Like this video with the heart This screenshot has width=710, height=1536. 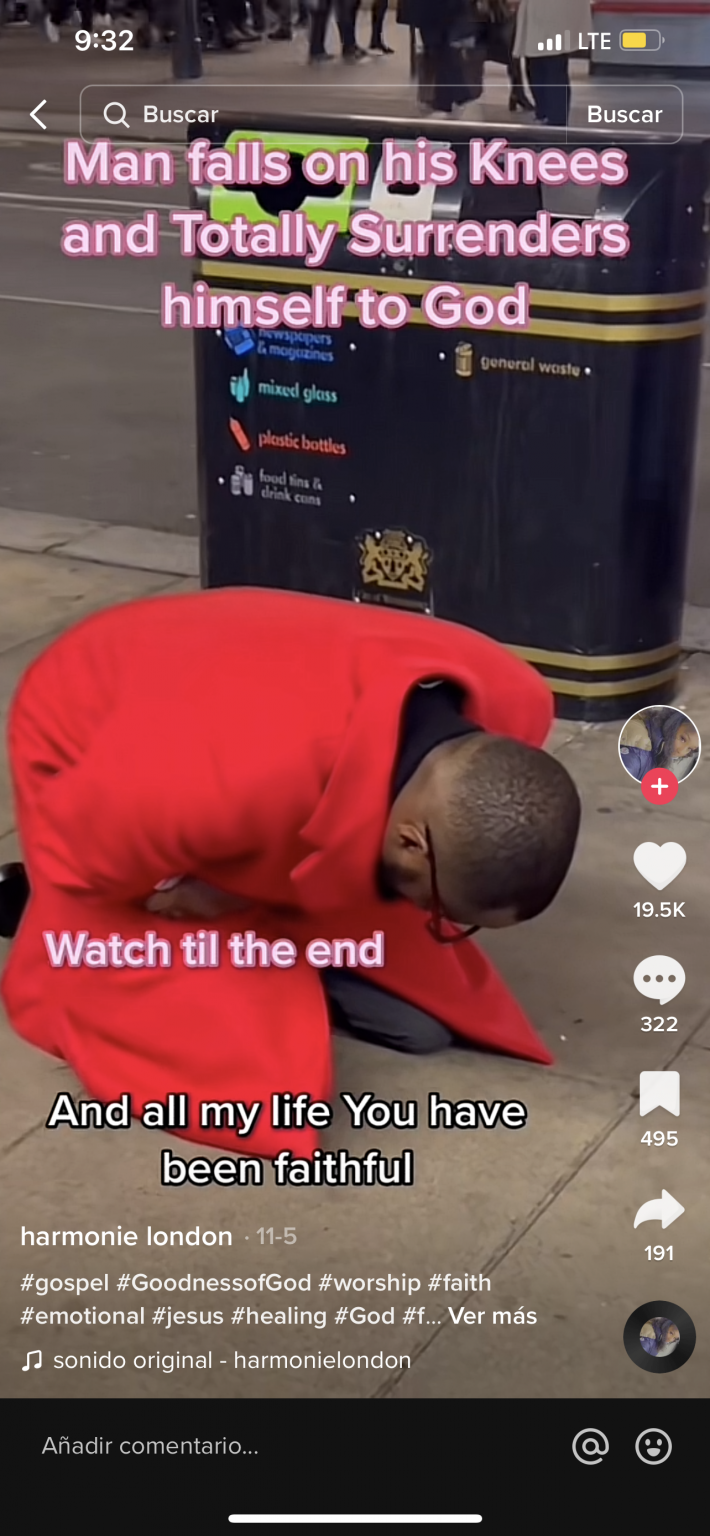659,866
